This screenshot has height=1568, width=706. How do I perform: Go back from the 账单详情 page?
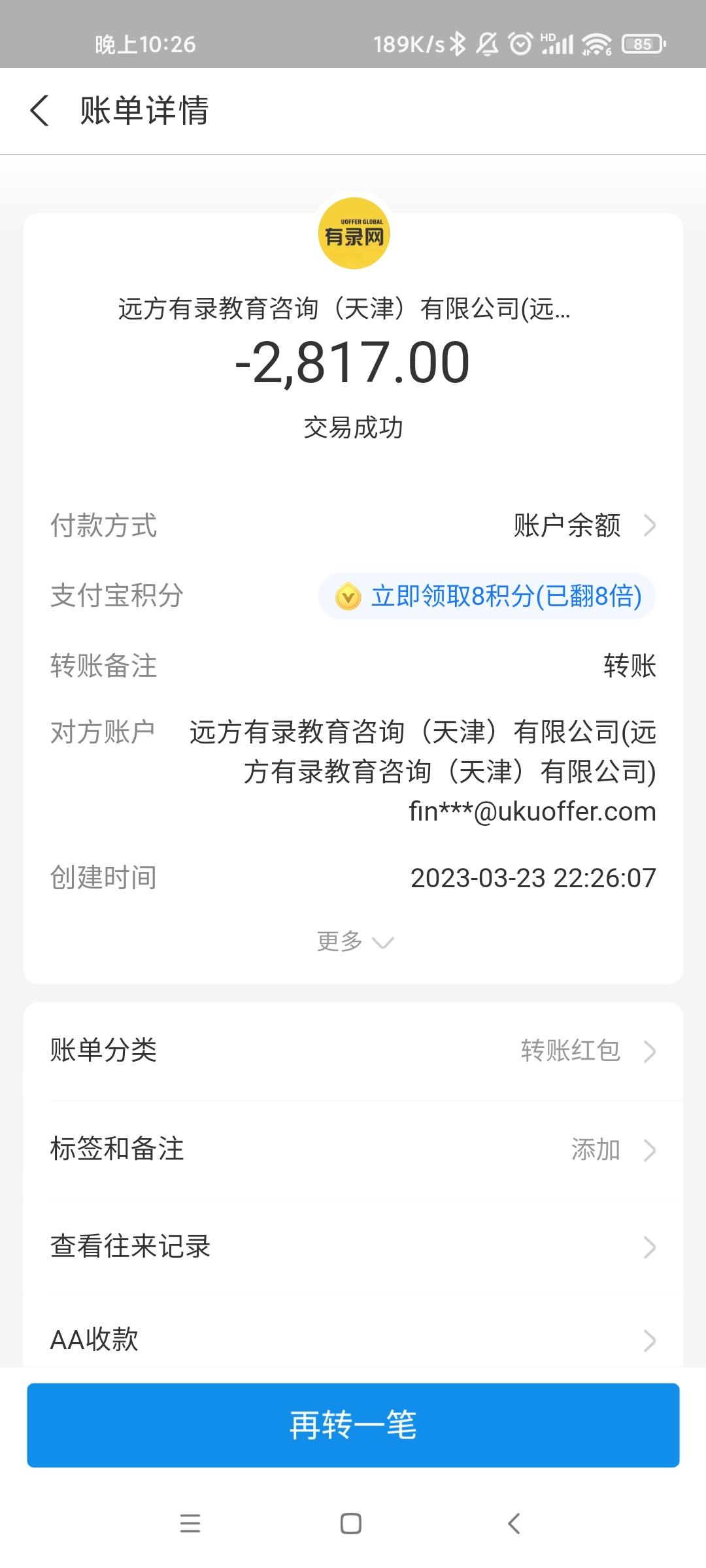(40, 110)
